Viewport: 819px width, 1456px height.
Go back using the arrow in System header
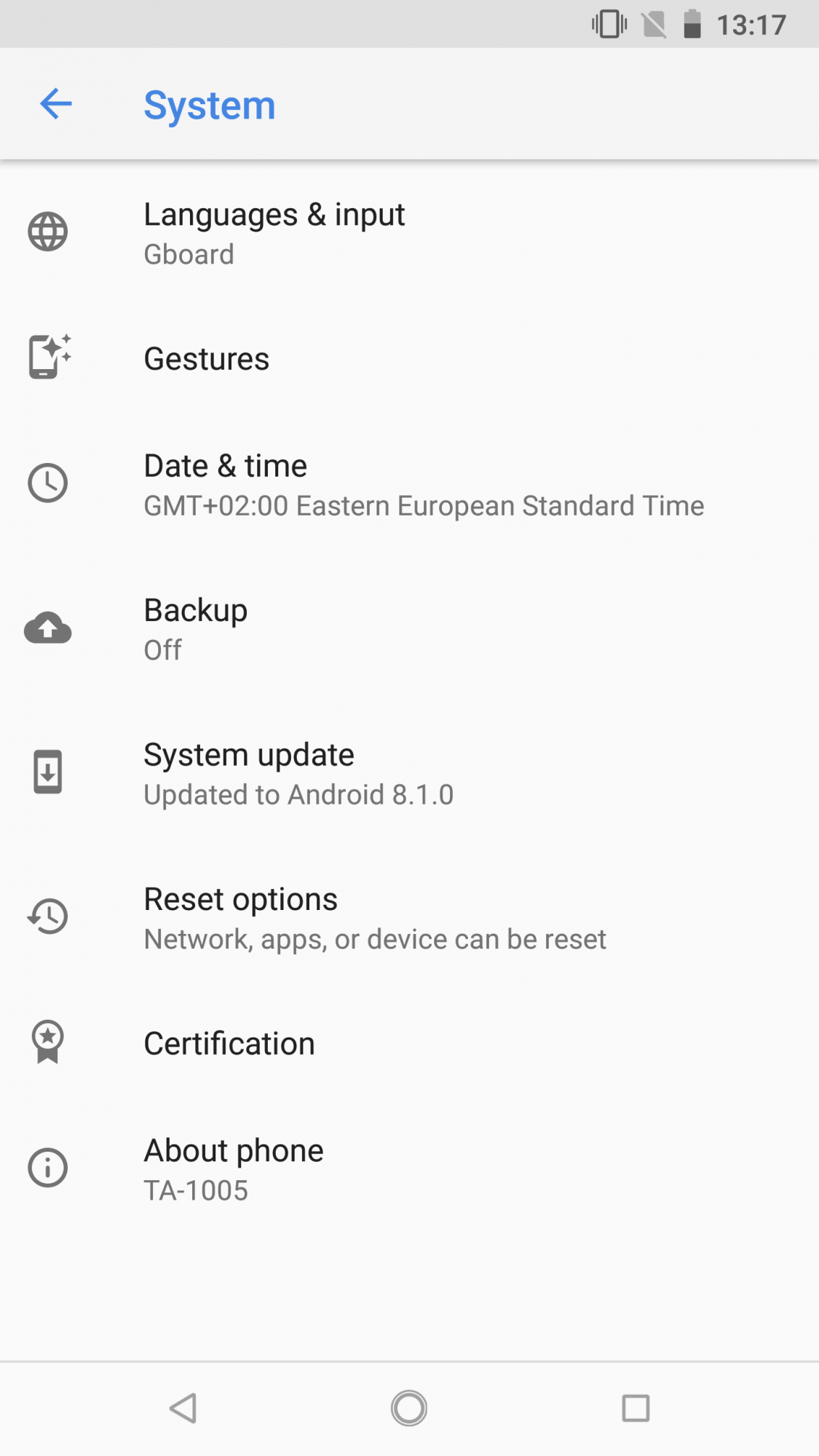point(55,104)
